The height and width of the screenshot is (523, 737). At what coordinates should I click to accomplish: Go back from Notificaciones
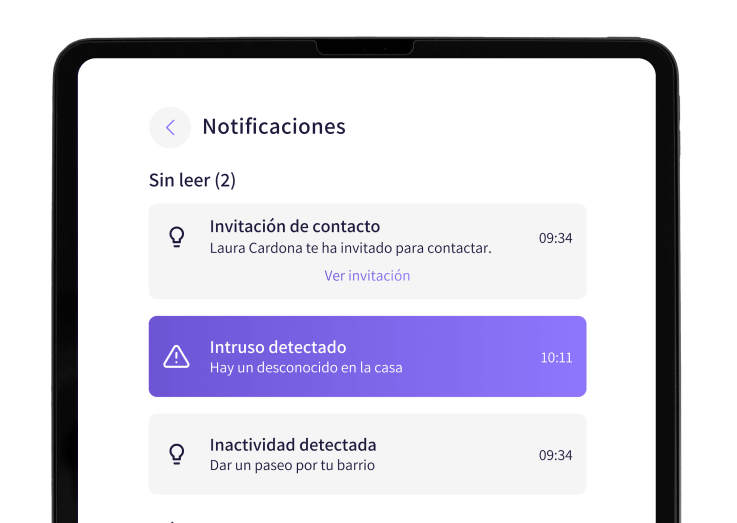170,127
